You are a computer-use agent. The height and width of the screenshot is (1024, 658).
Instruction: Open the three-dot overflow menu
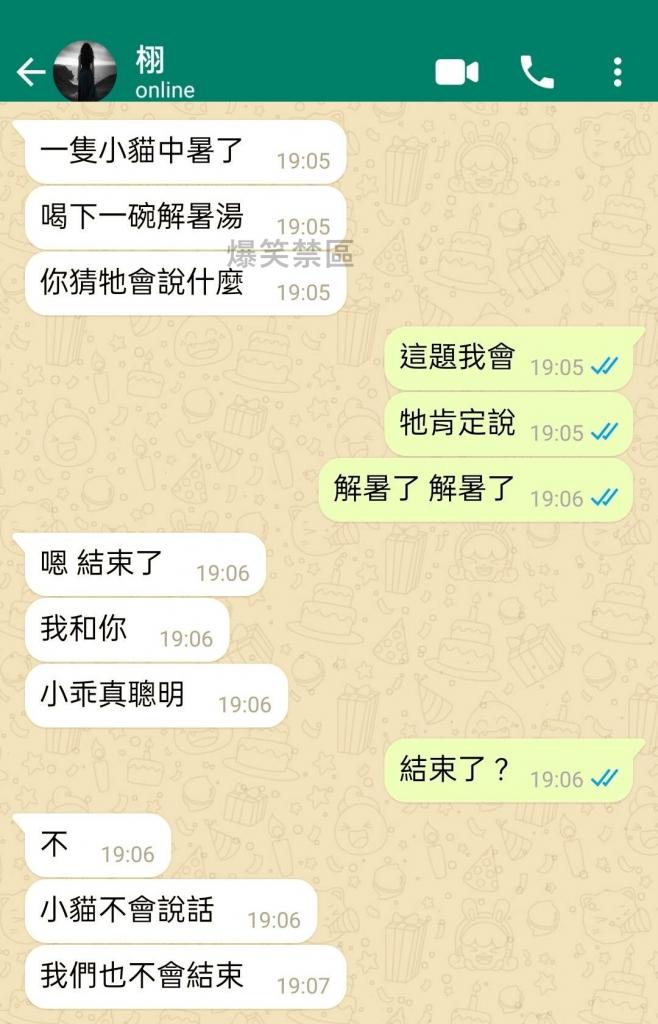(x=617, y=72)
